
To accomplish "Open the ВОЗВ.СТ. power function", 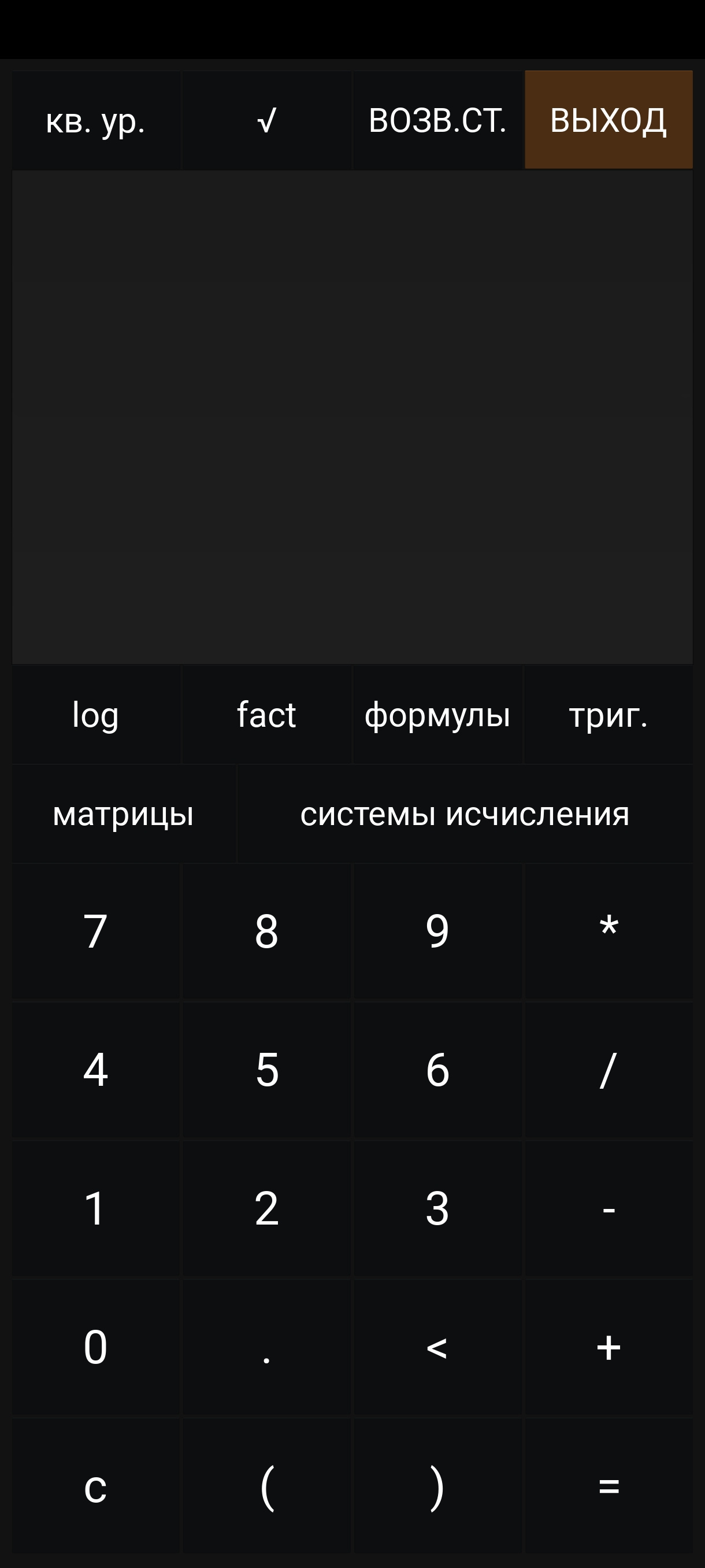I will click(437, 120).
